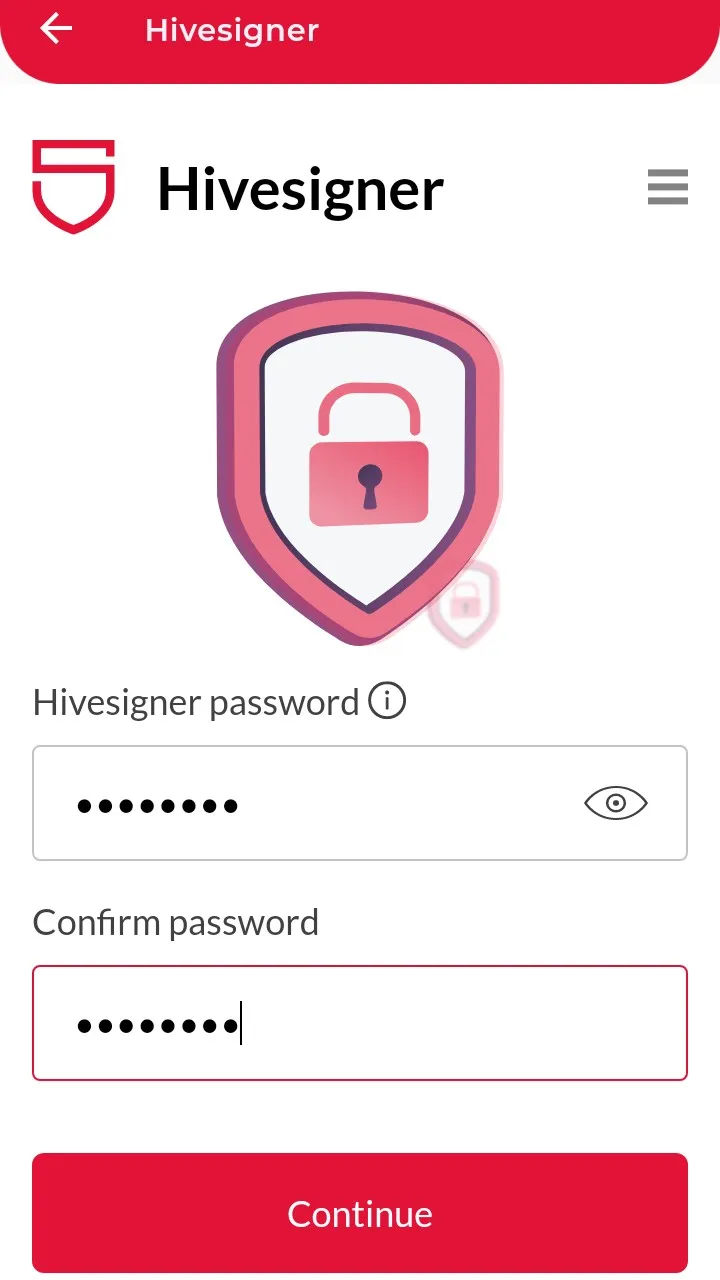Tap the Continue button
720x1280 pixels.
pos(360,1213)
